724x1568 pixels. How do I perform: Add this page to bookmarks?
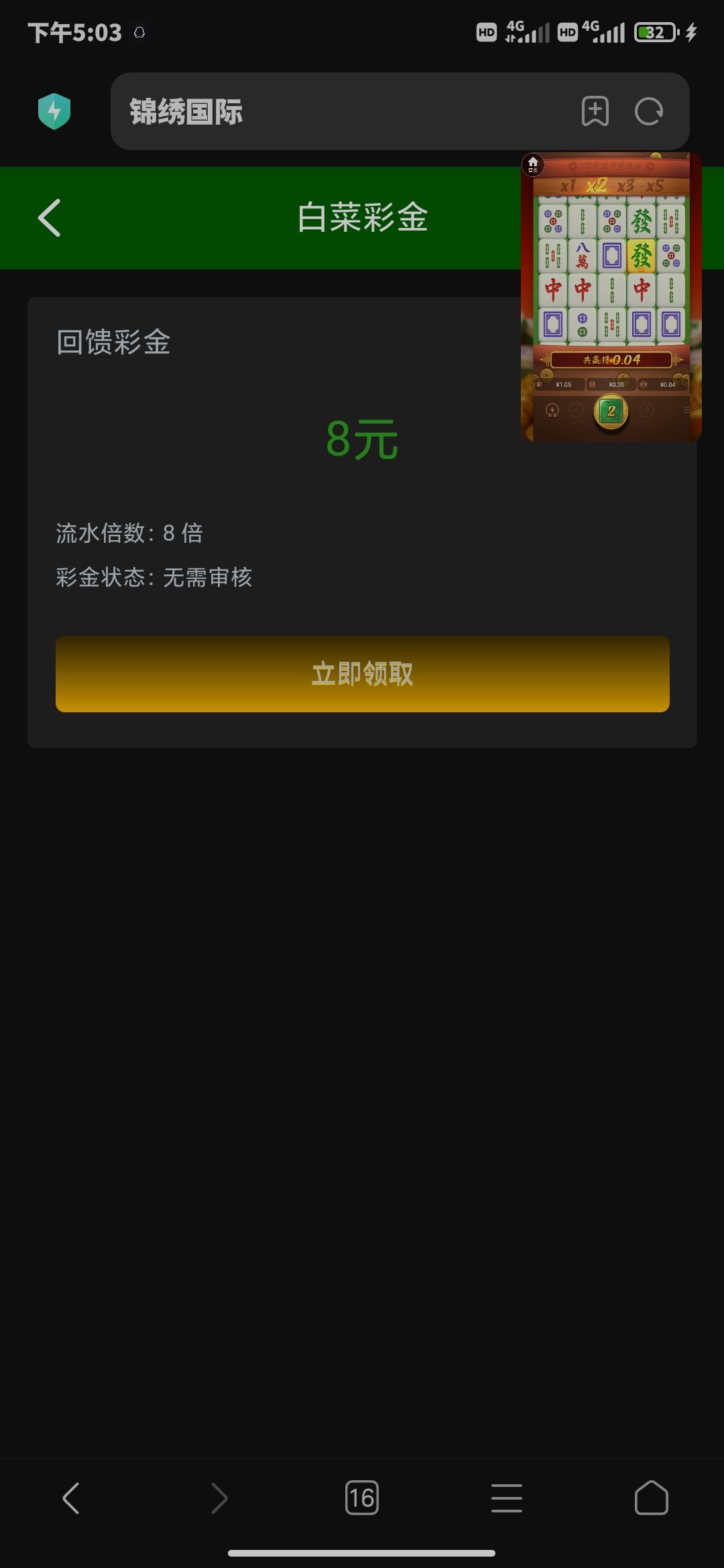tap(595, 111)
